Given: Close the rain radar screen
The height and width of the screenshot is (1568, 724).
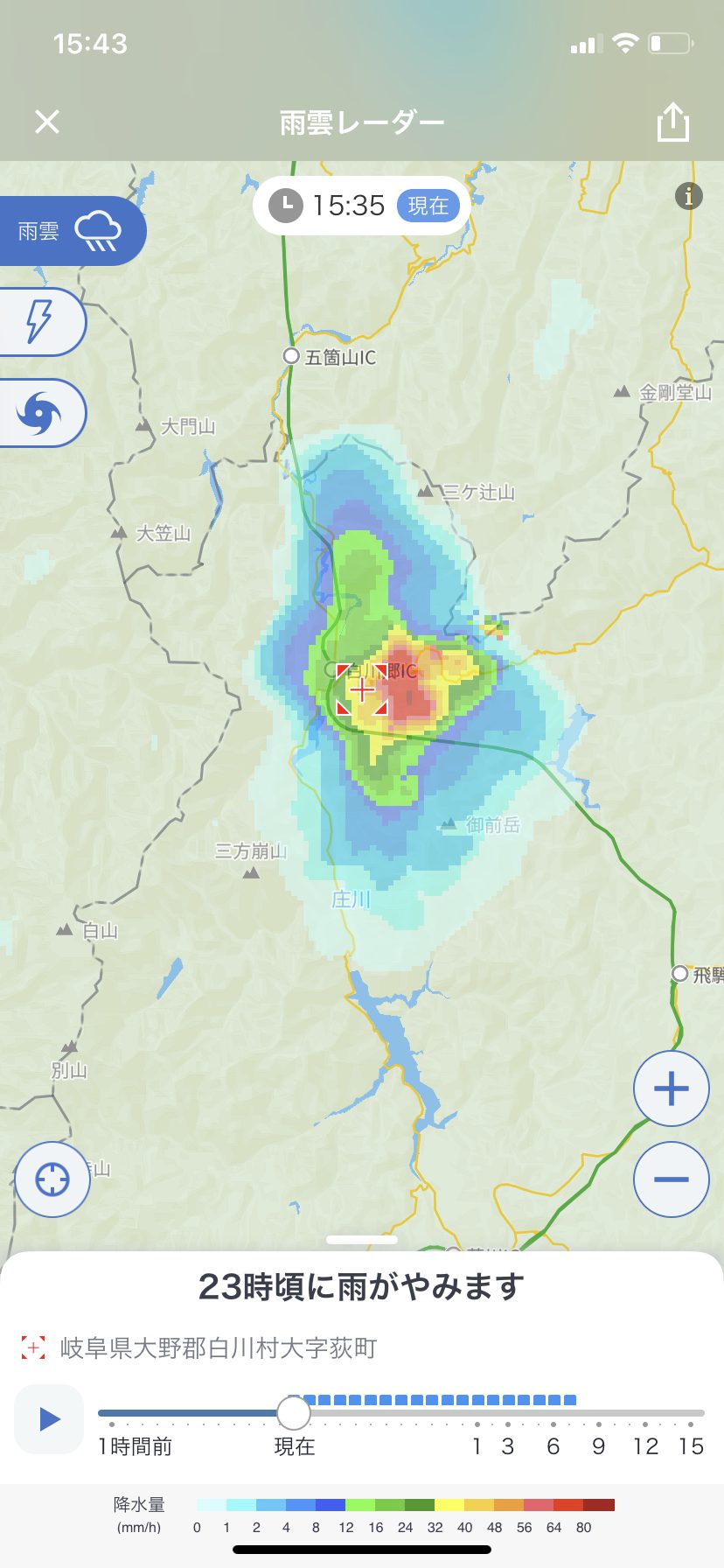Looking at the screenshot, I should click(x=47, y=122).
